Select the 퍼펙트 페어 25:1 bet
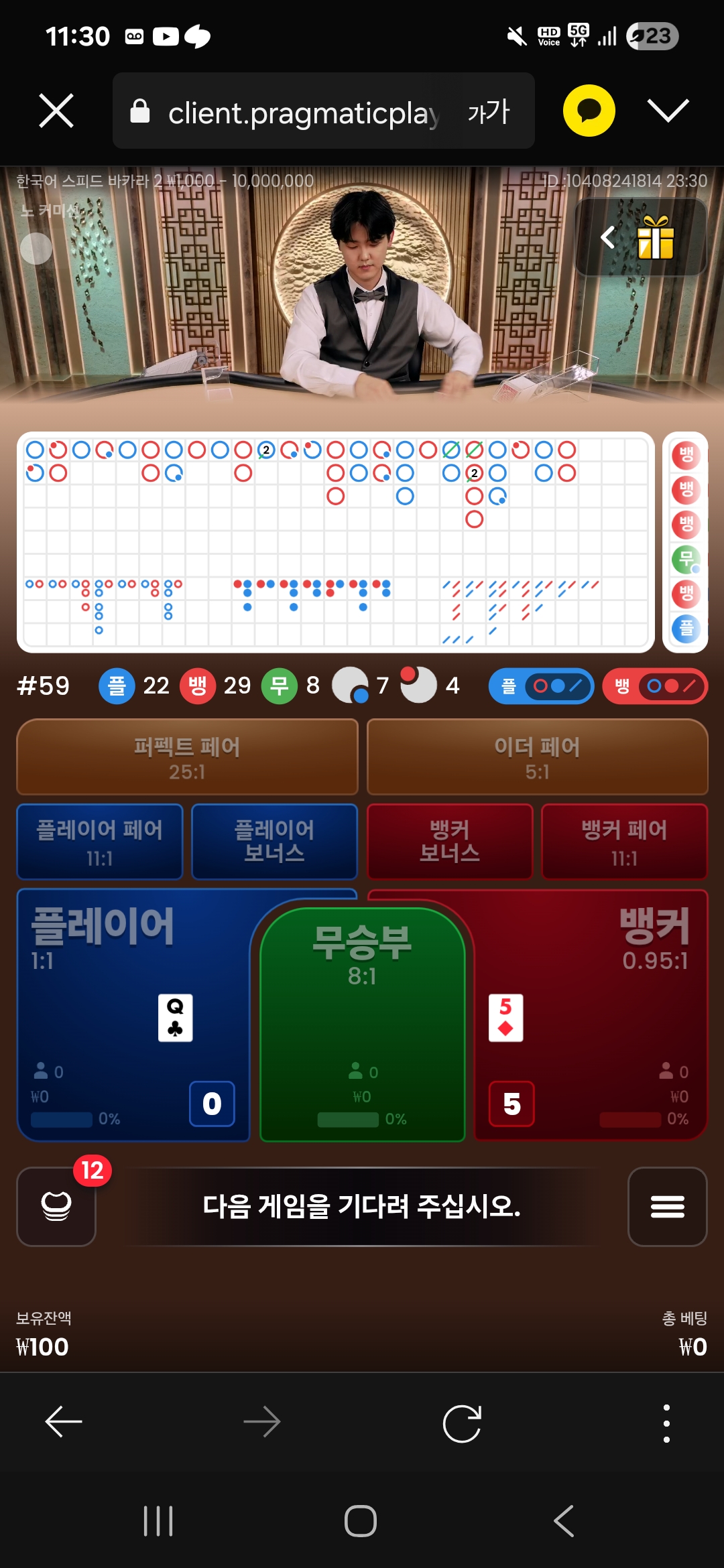Viewport: 724px width, 1568px height. tap(187, 757)
